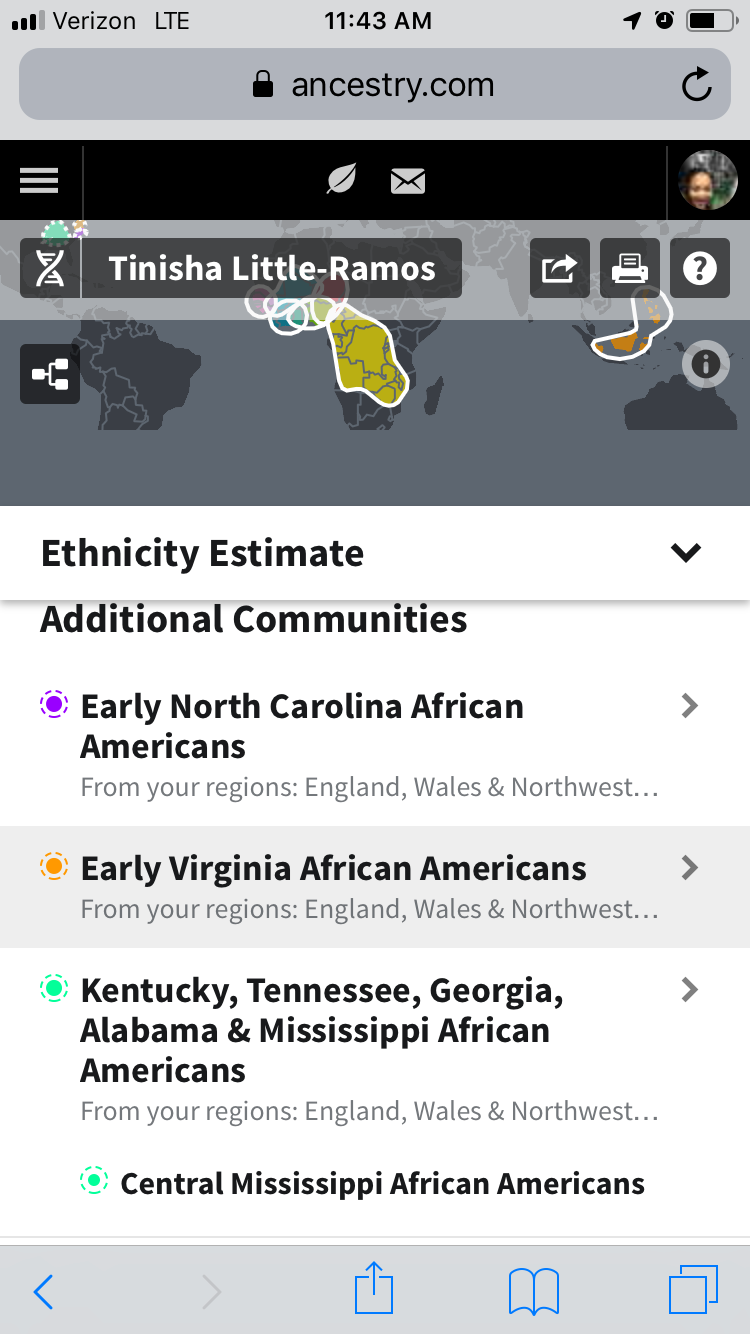Print the ethnicity results
This screenshot has height=1334, width=750.
630,268
